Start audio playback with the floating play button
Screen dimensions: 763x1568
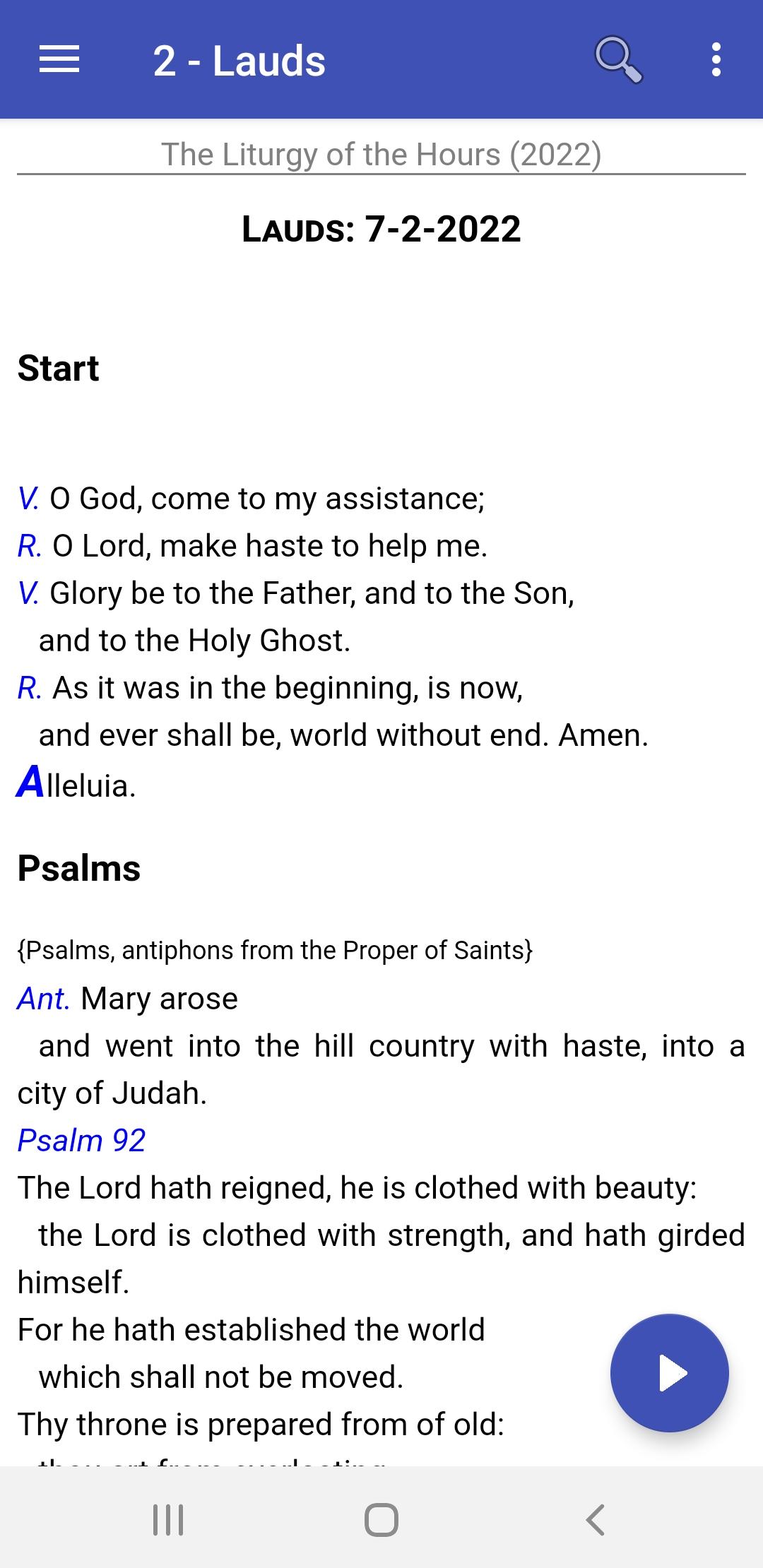(669, 1372)
